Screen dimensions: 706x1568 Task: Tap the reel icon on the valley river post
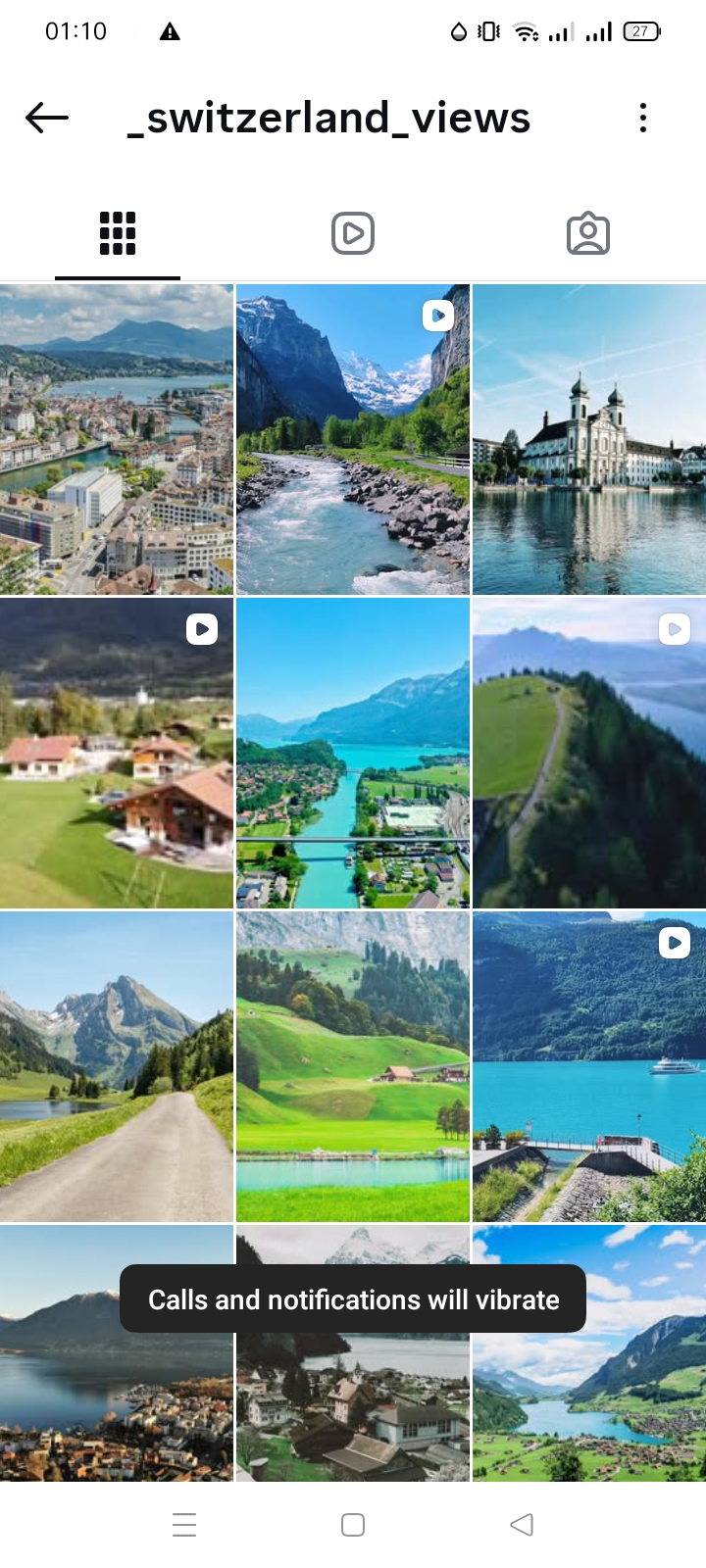coord(437,316)
